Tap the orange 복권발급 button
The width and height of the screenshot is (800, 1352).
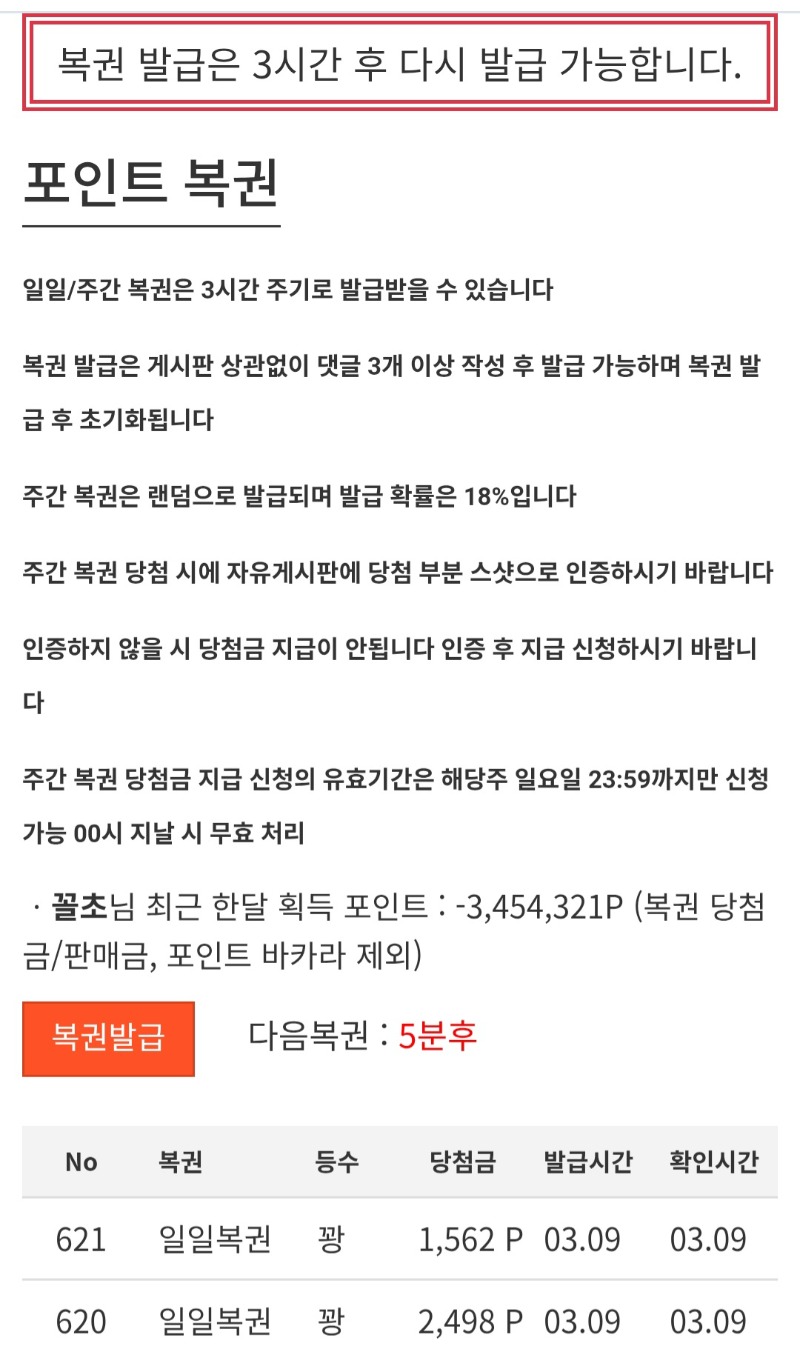click(x=108, y=1037)
